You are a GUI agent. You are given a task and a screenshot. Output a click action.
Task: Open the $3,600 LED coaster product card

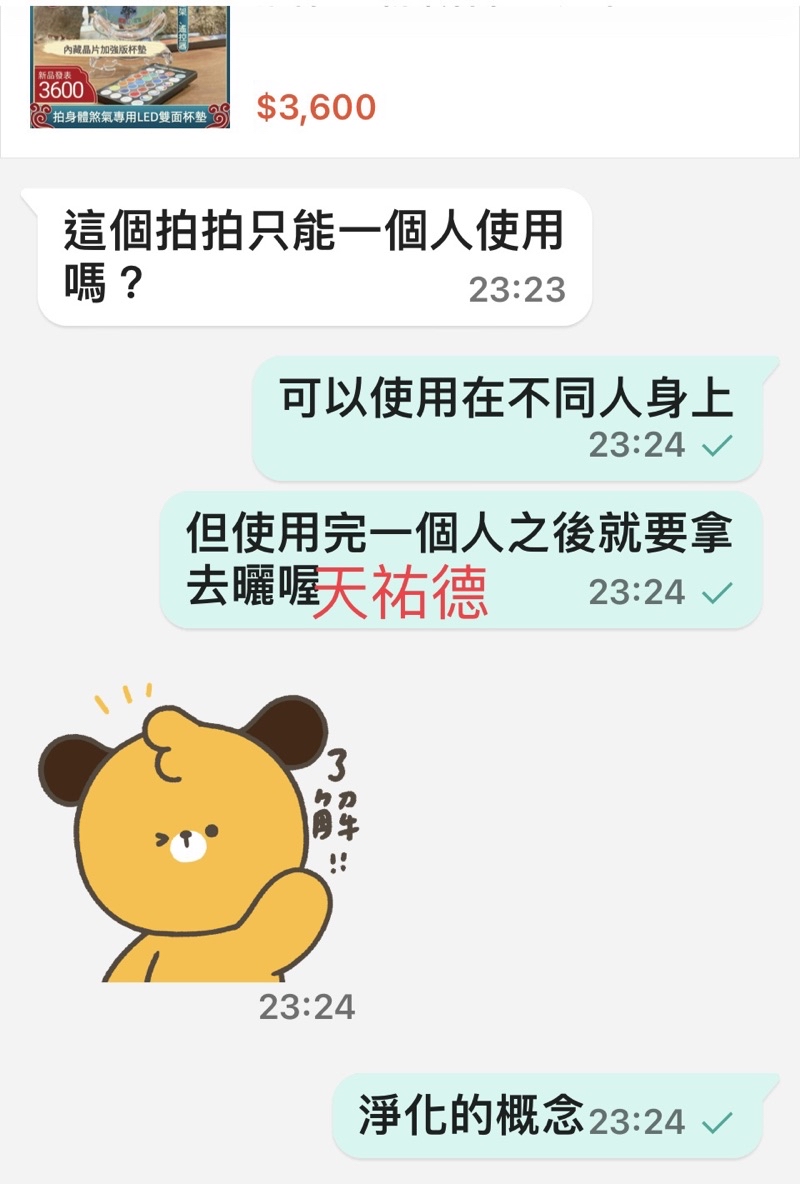(x=400, y=78)
